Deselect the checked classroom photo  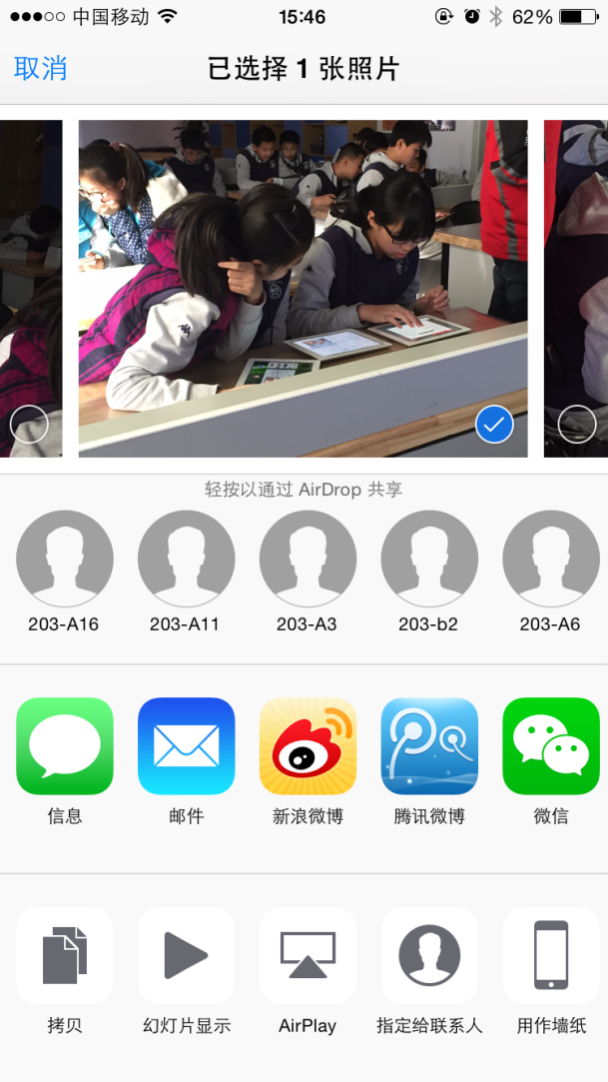coord(494,425)
